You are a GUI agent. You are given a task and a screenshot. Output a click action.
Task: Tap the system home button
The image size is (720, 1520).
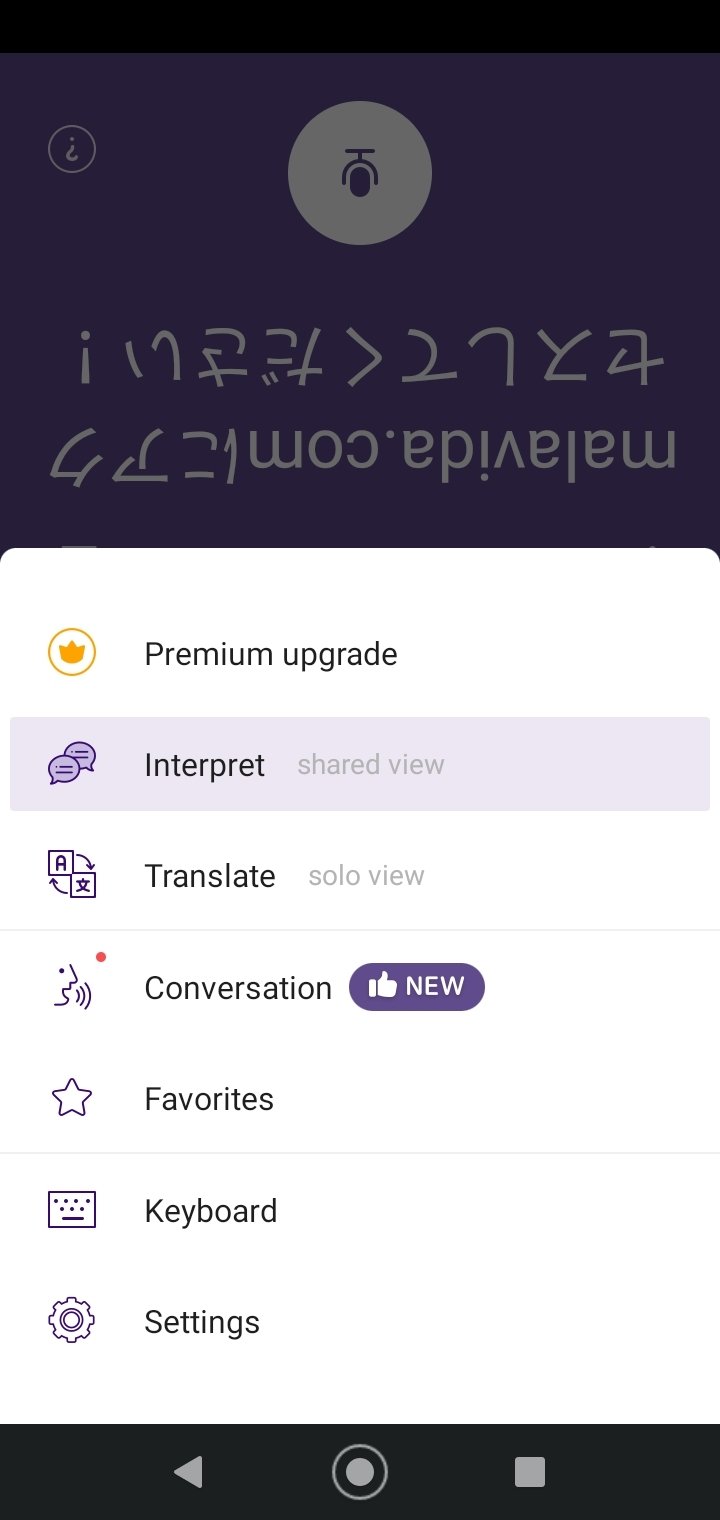click(x=360, y=1472)
